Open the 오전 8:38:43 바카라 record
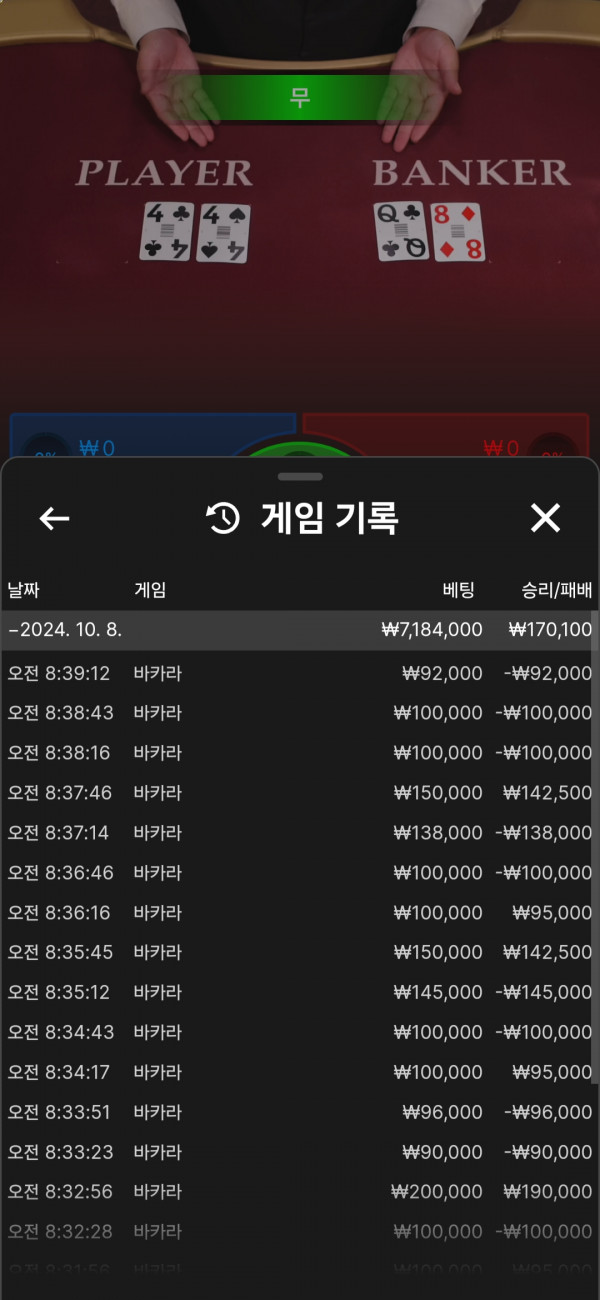 300,713
